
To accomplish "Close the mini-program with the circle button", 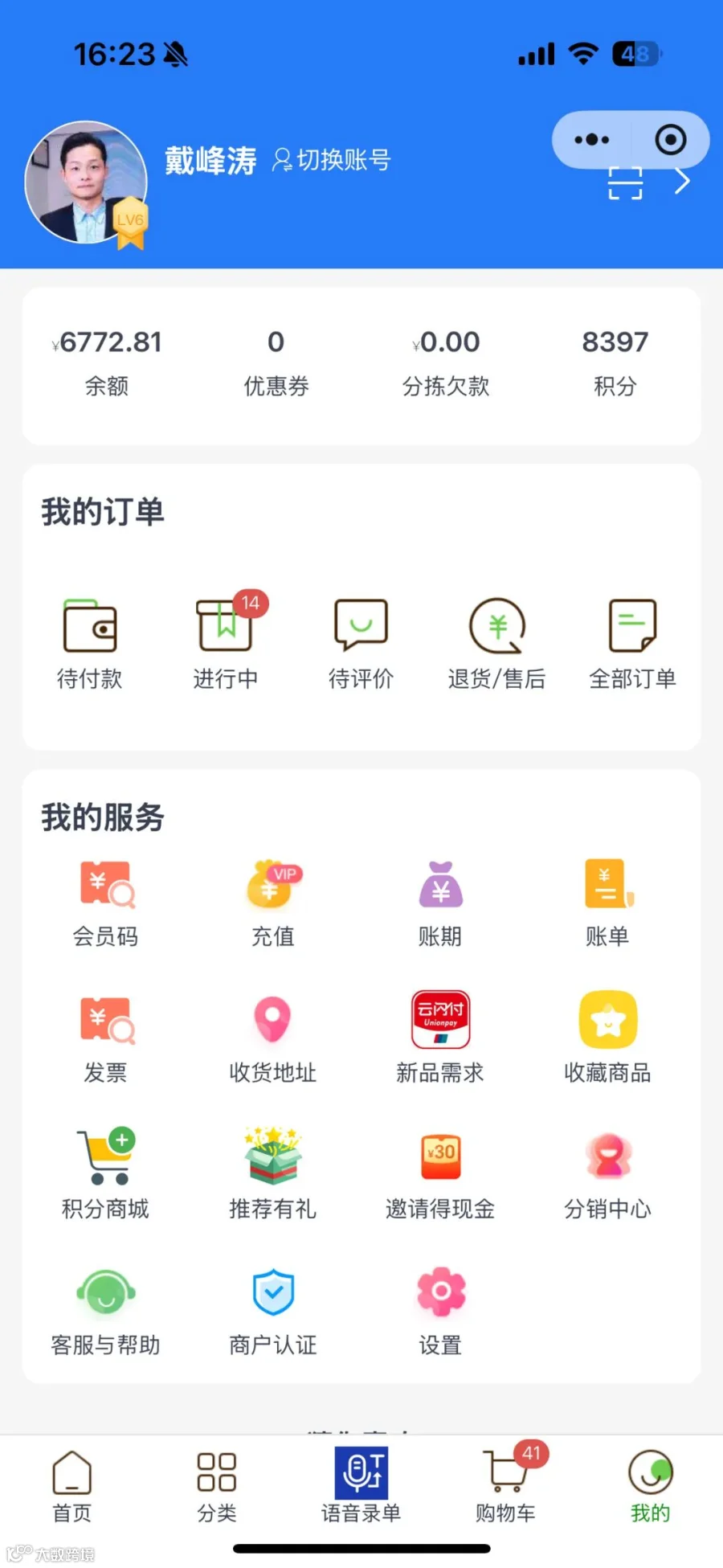I will pyautogui.click(x=670, y=140).
